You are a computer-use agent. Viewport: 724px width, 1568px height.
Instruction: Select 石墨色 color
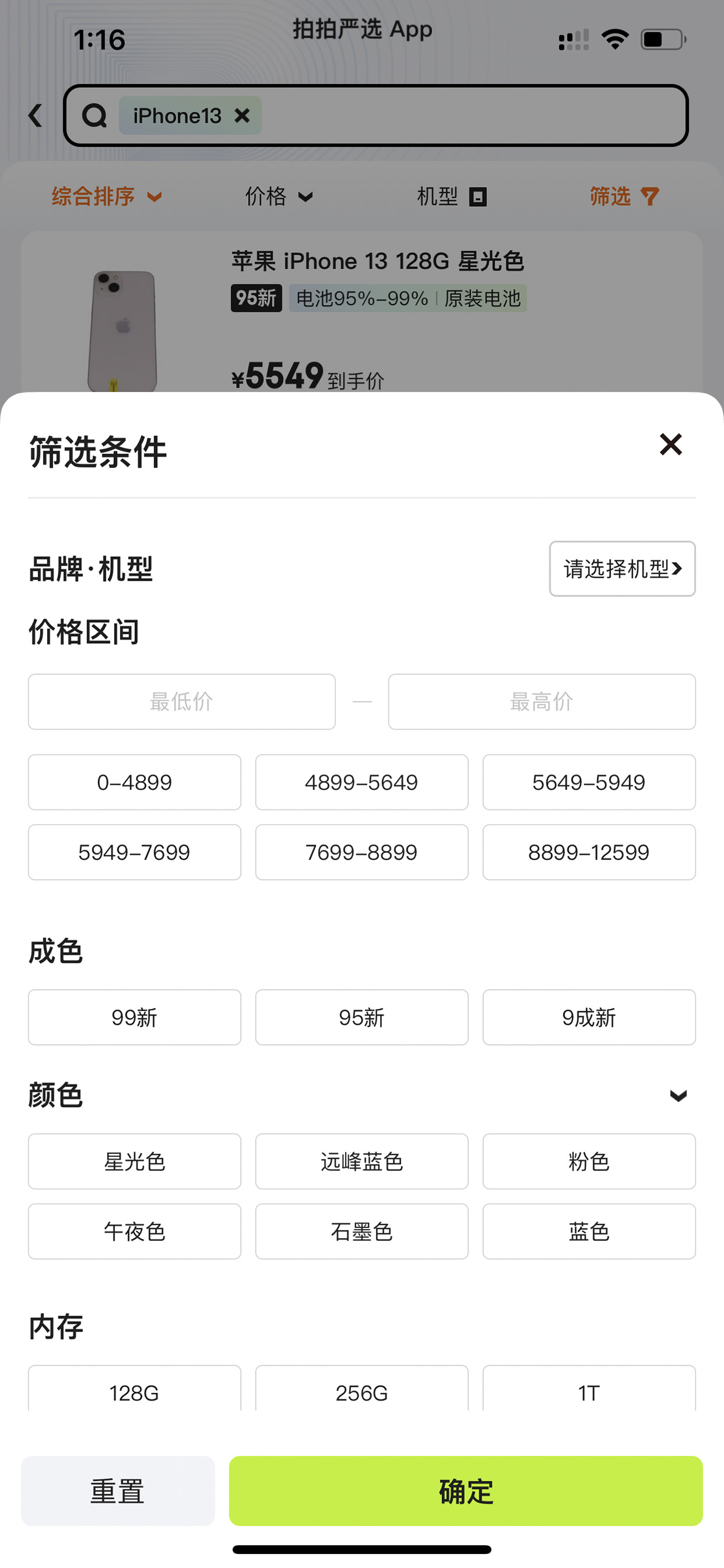coord(361,1231)
